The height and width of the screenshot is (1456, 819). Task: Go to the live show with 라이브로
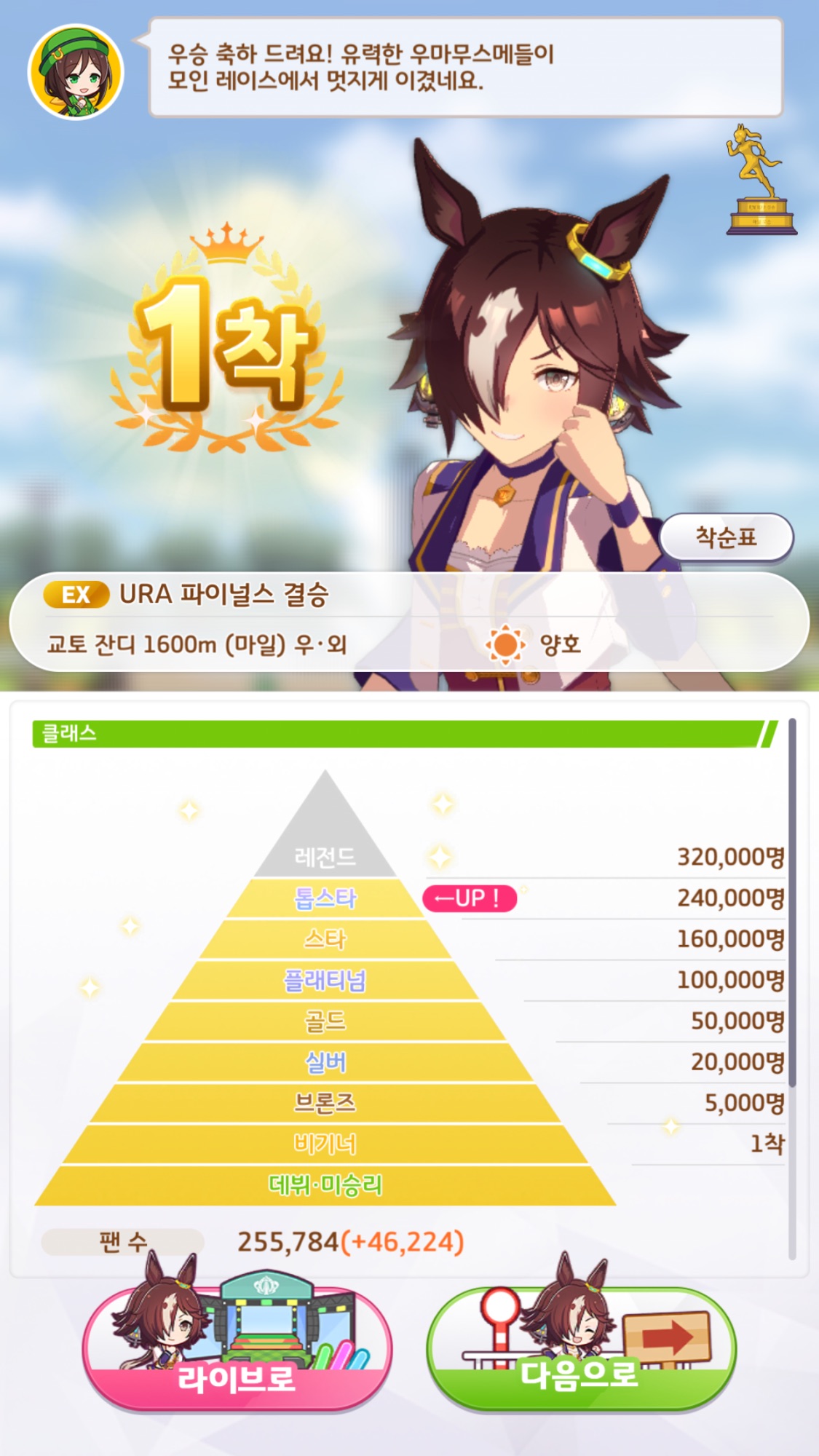coord(237,1348)
